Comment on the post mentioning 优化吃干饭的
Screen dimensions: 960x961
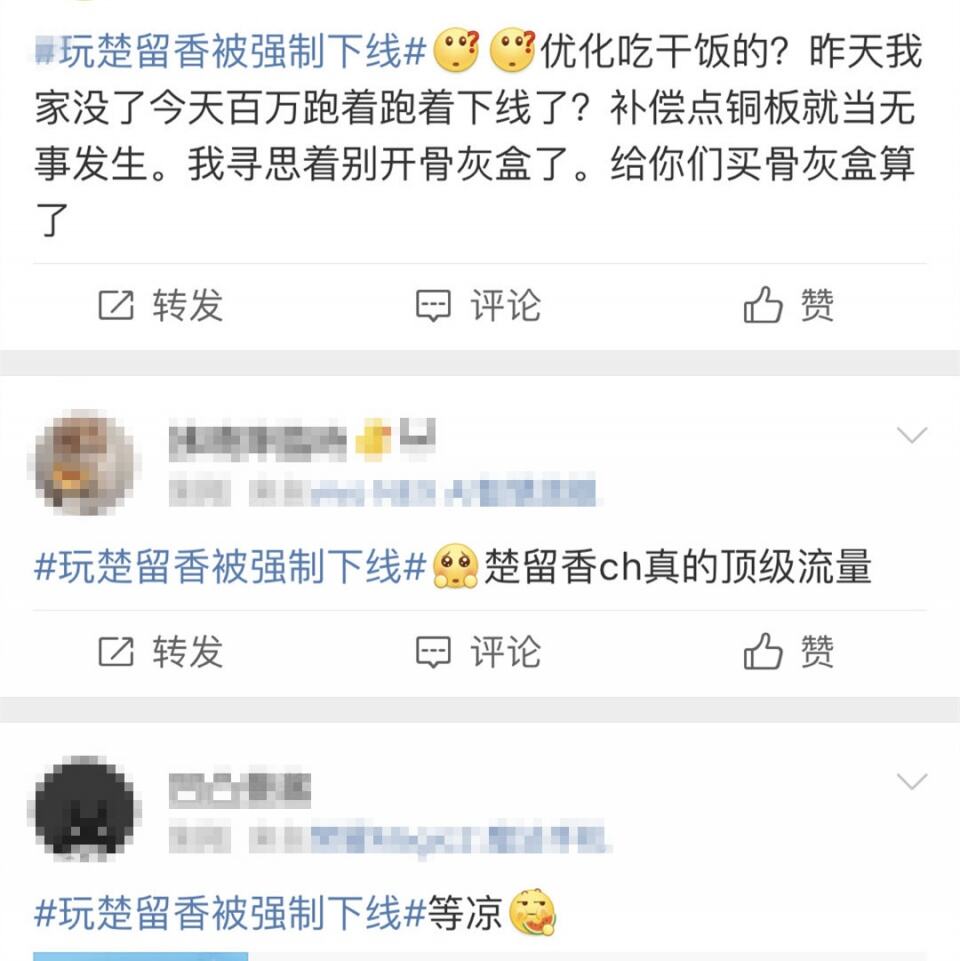pos(478,306)
